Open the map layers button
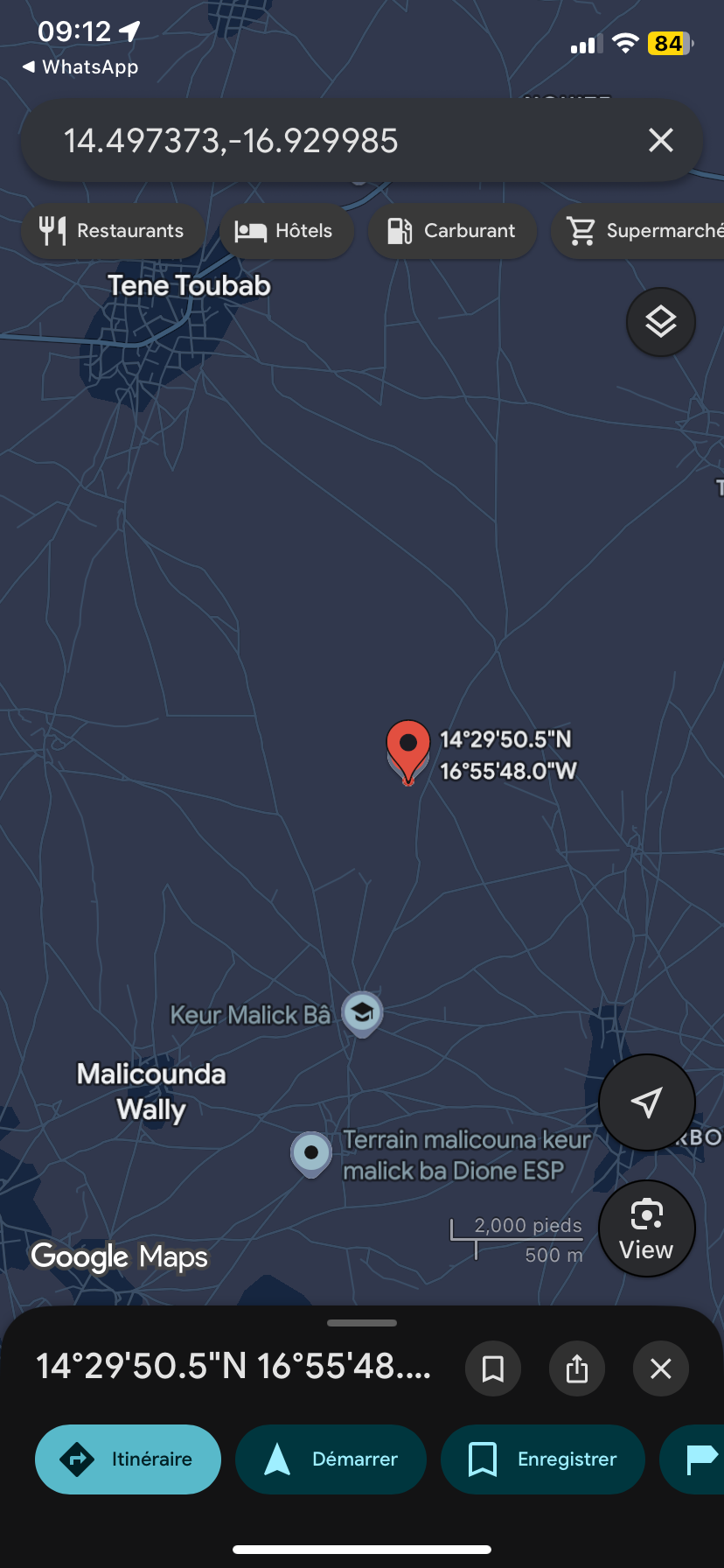724x1568 pixels. (661, 322)
